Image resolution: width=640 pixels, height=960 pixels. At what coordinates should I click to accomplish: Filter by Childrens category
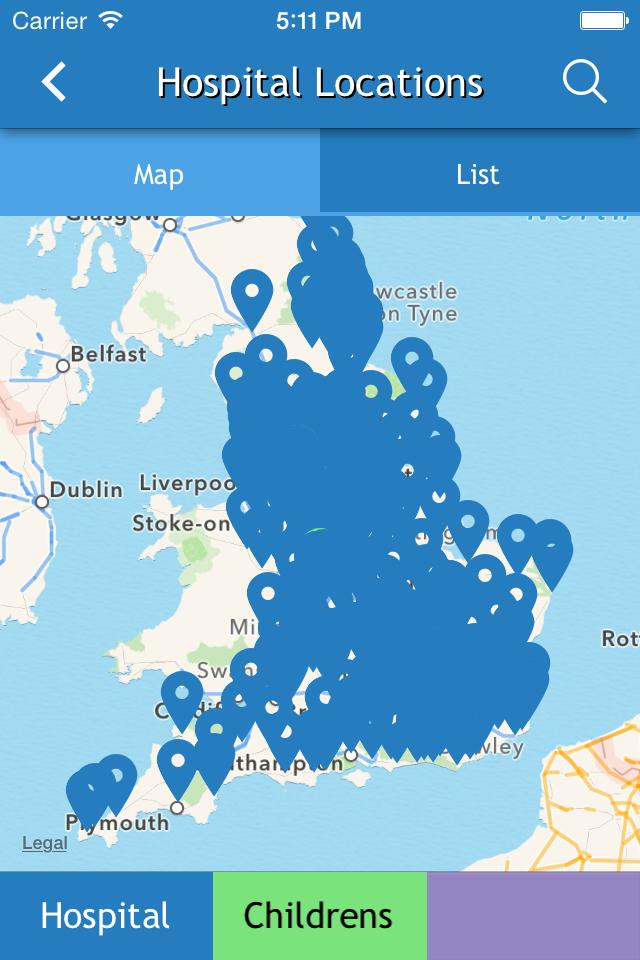click(319, 916)
